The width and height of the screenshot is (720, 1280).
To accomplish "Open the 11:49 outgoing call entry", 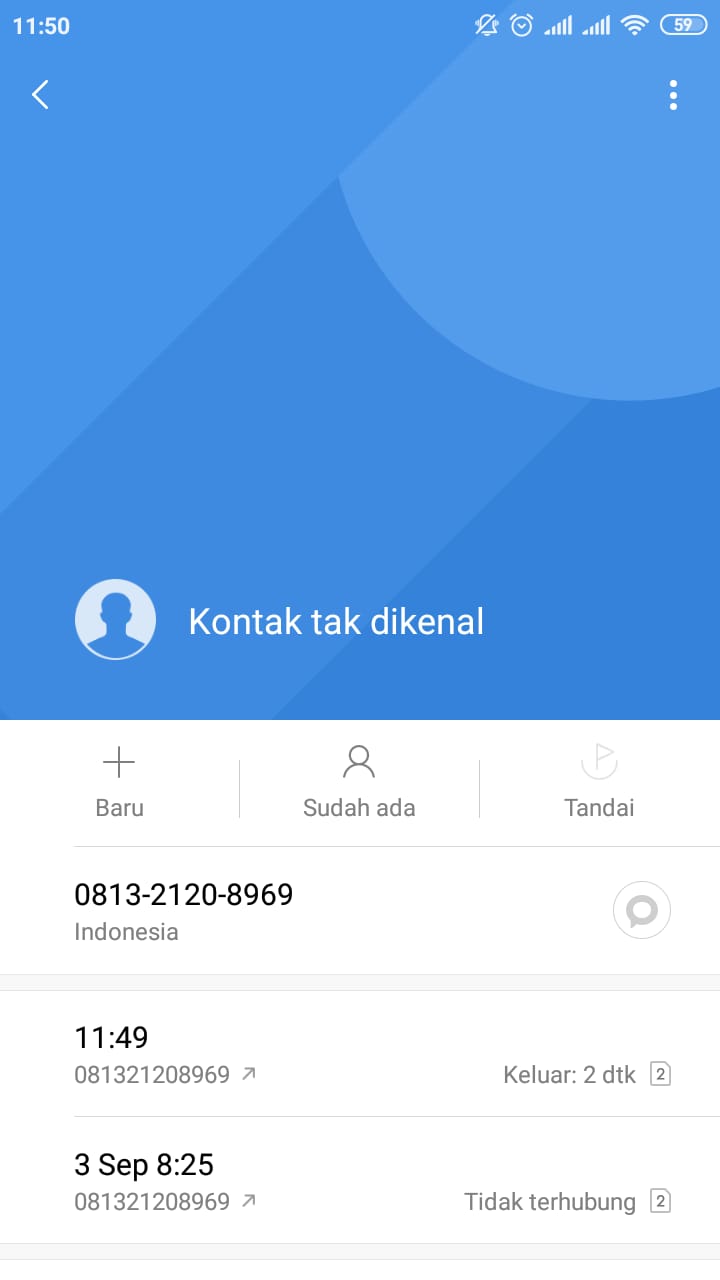I will click(x=372, y=1054).
